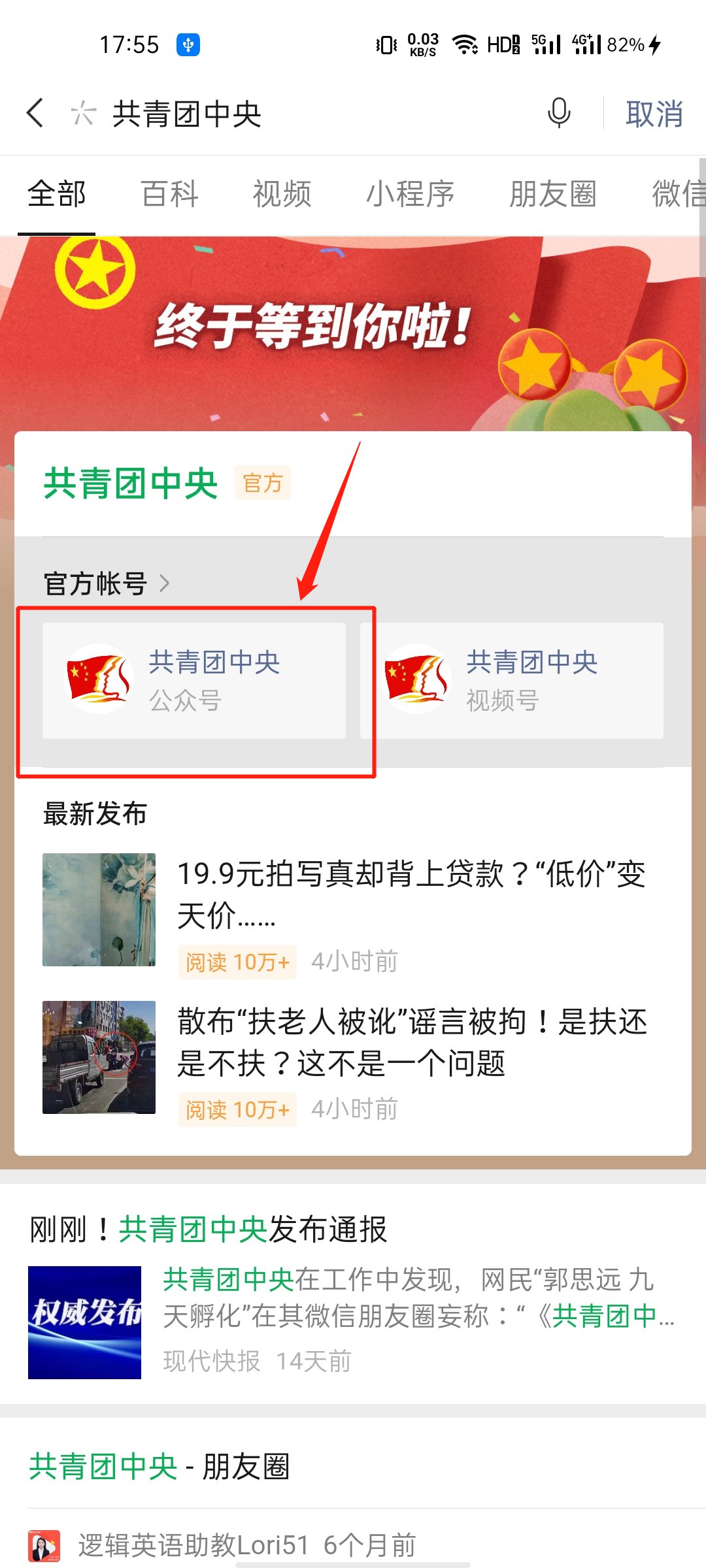Viewport: 706px width, 1568px height.
Task: Switch to the 朋友圈 tab
Action: (552, 194)
